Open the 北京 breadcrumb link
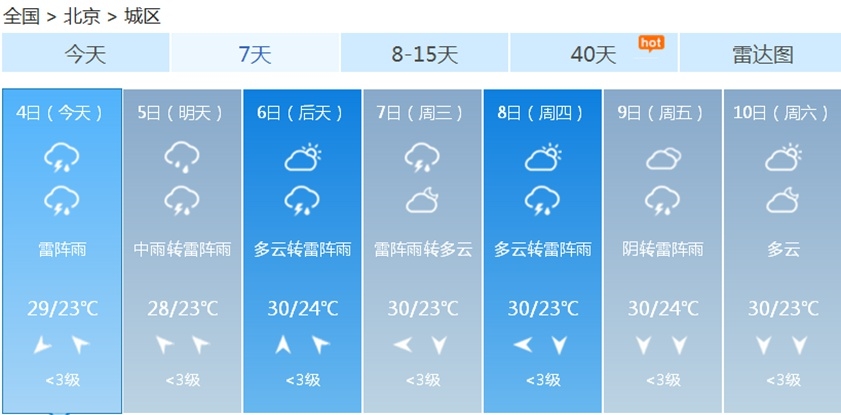The height and width of the screenshot is (415, 841). click(82, 16)
